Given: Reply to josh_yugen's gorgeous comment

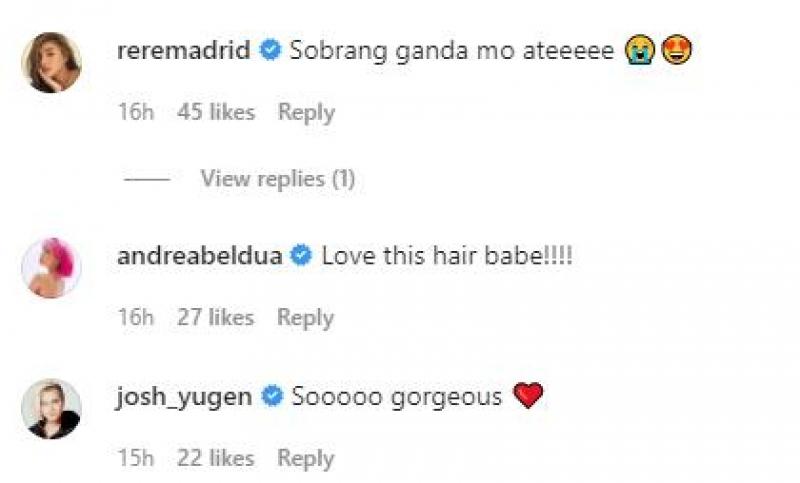Looking at the screenshot, I should [305, 459].
